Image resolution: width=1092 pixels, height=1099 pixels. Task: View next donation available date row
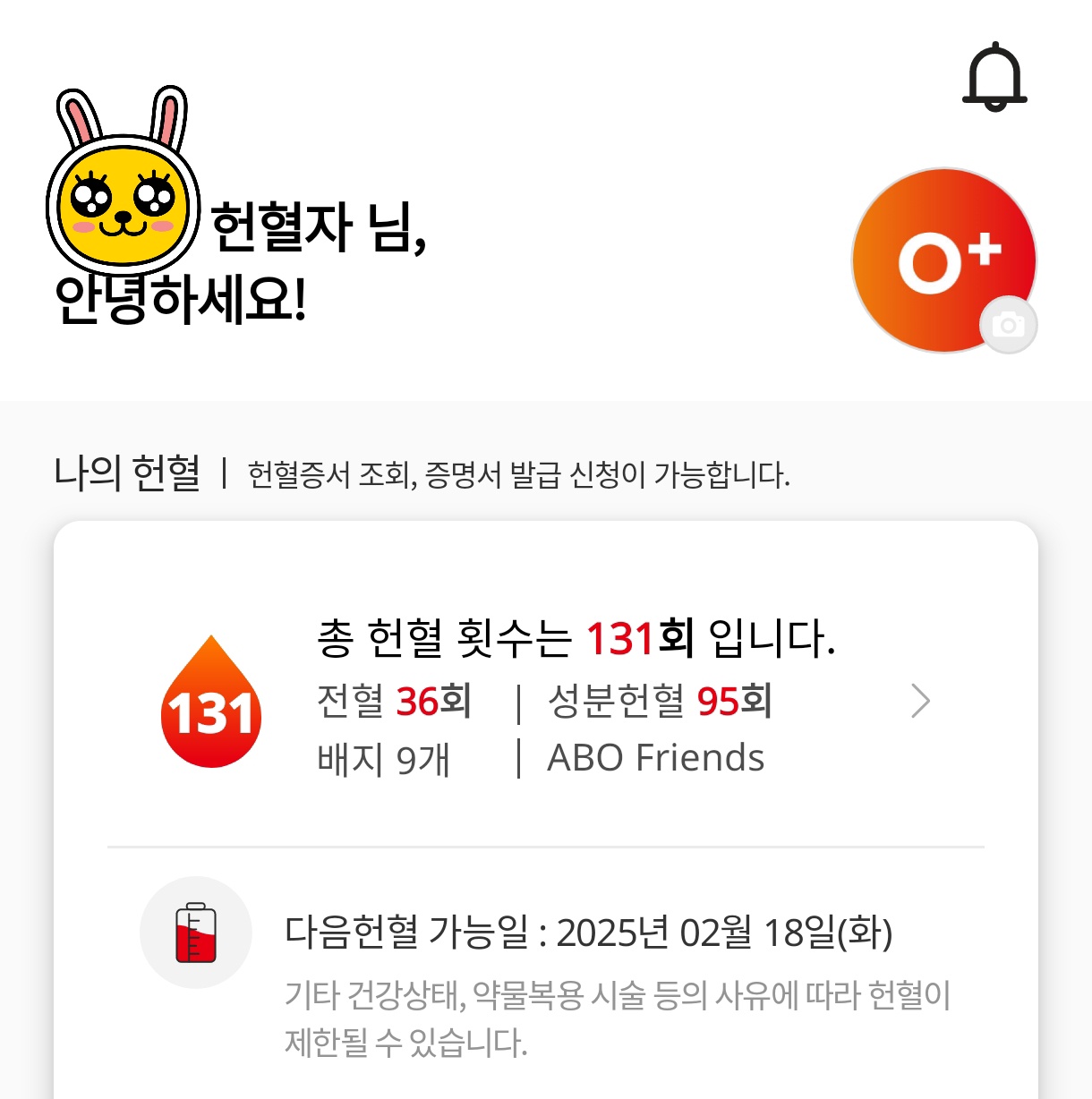tap(587, 933)
